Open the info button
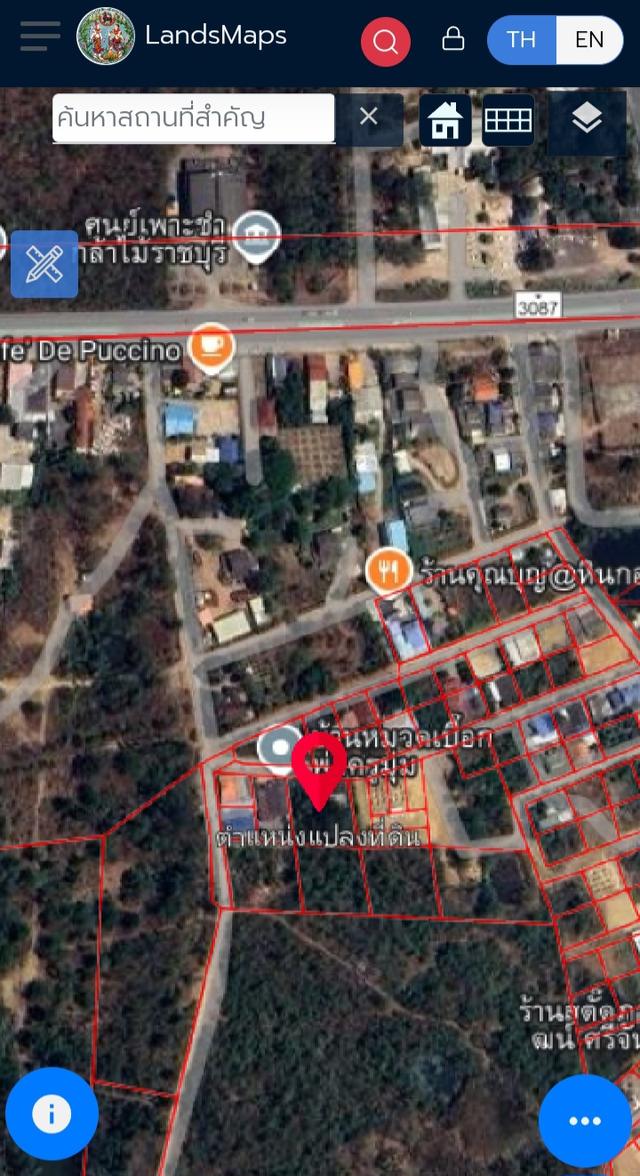The image size is (640, 1176). coord(52,1114)
